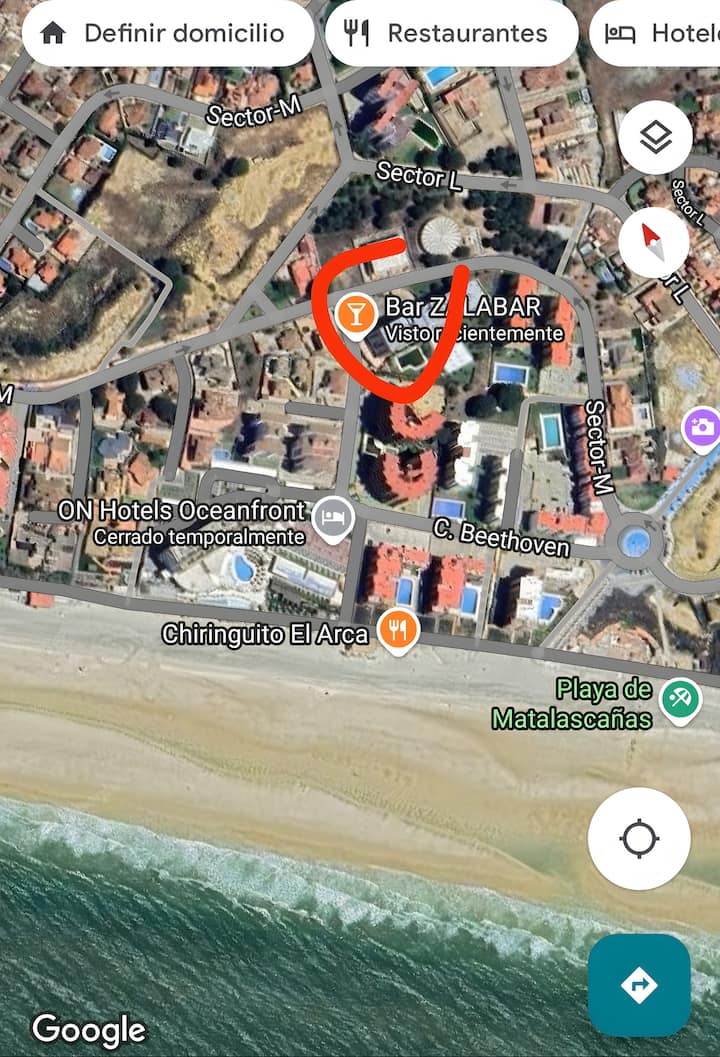Select the ON Hotels Oceanfront marker
This screenshot has height=1057, width=720.
332,518
